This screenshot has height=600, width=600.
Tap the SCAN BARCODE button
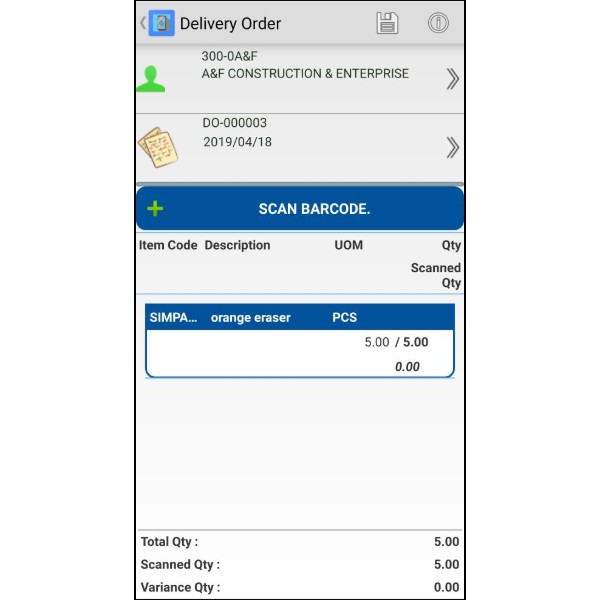300,209
